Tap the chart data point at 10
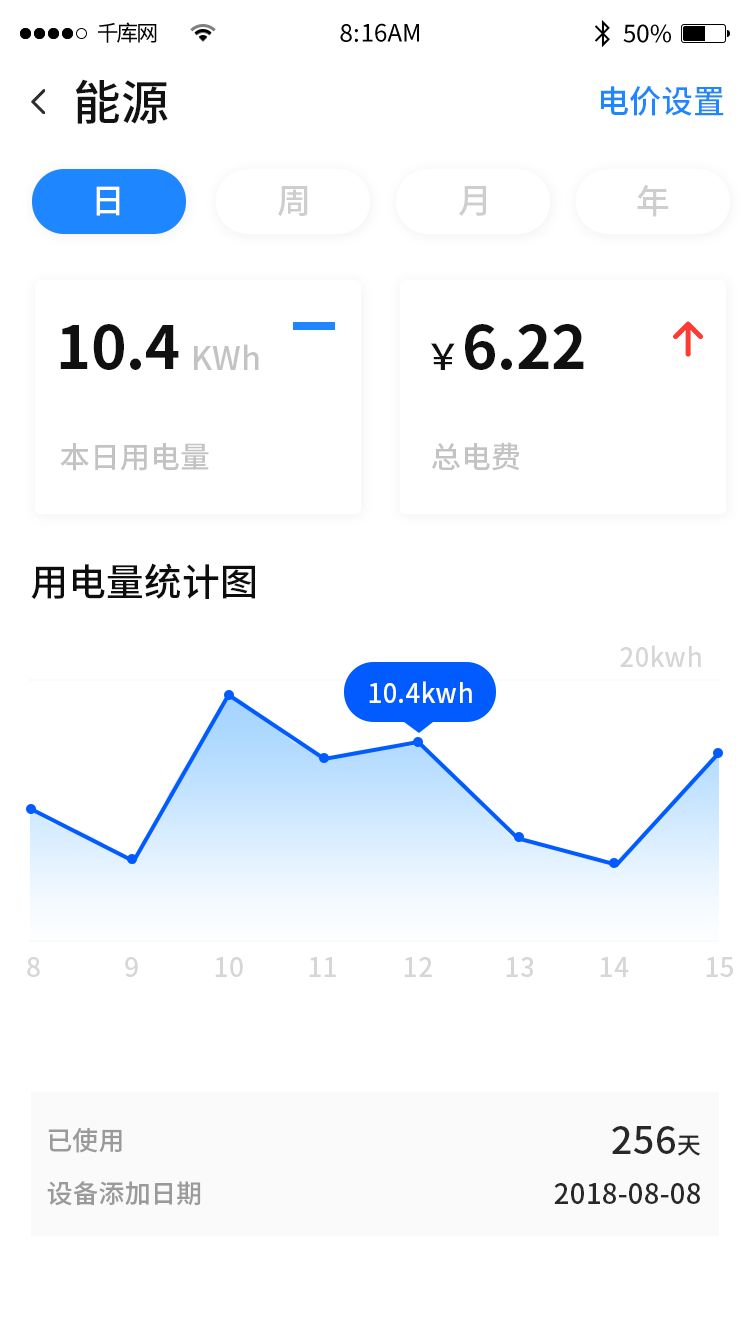The image size is (750, 1334). point(229,695)
